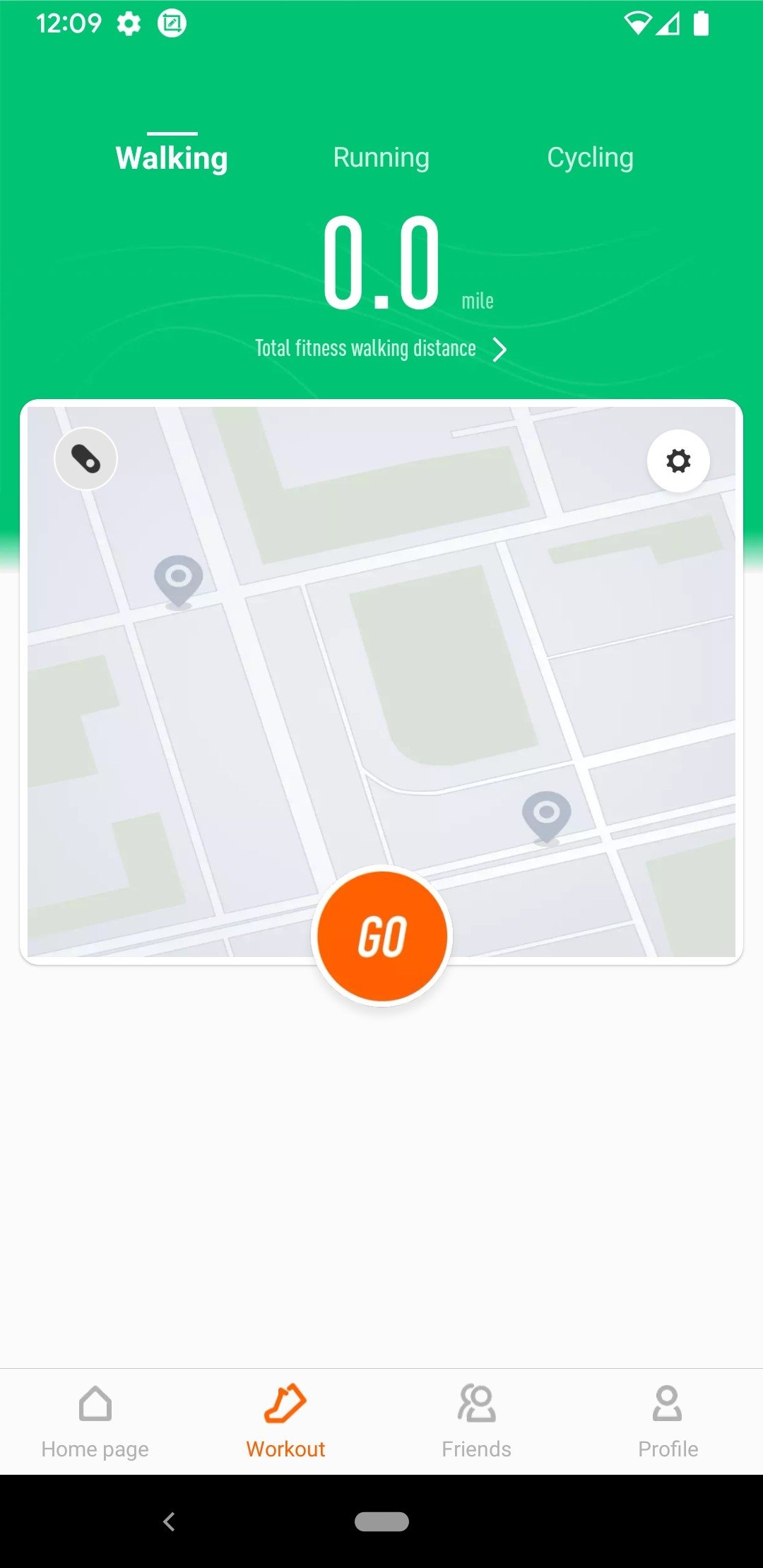The width and height of the screenshot is (763, 1568).
Task: Tap the Workout tab in bottom navigation
Action: click(285, 1421)
